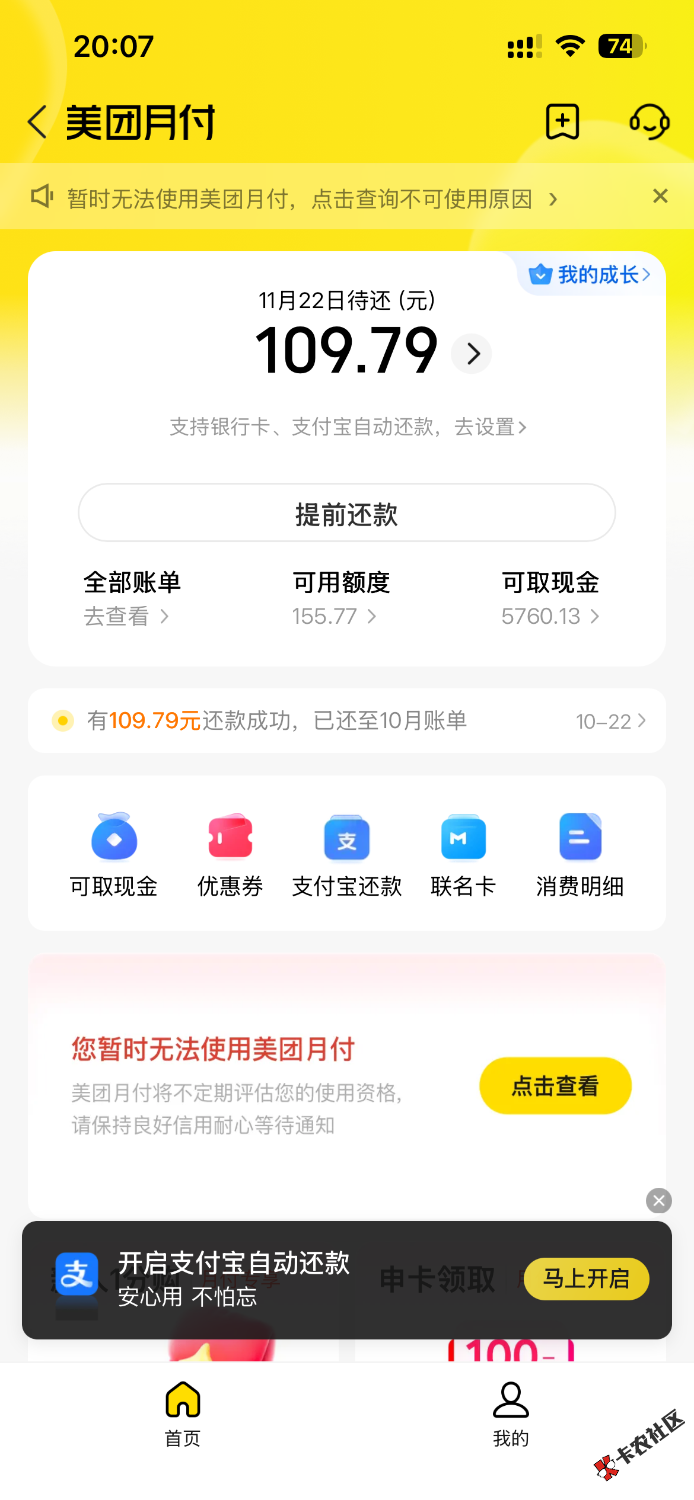
Task: Open the 优惠券 shortcut
Action: point(230,856)
